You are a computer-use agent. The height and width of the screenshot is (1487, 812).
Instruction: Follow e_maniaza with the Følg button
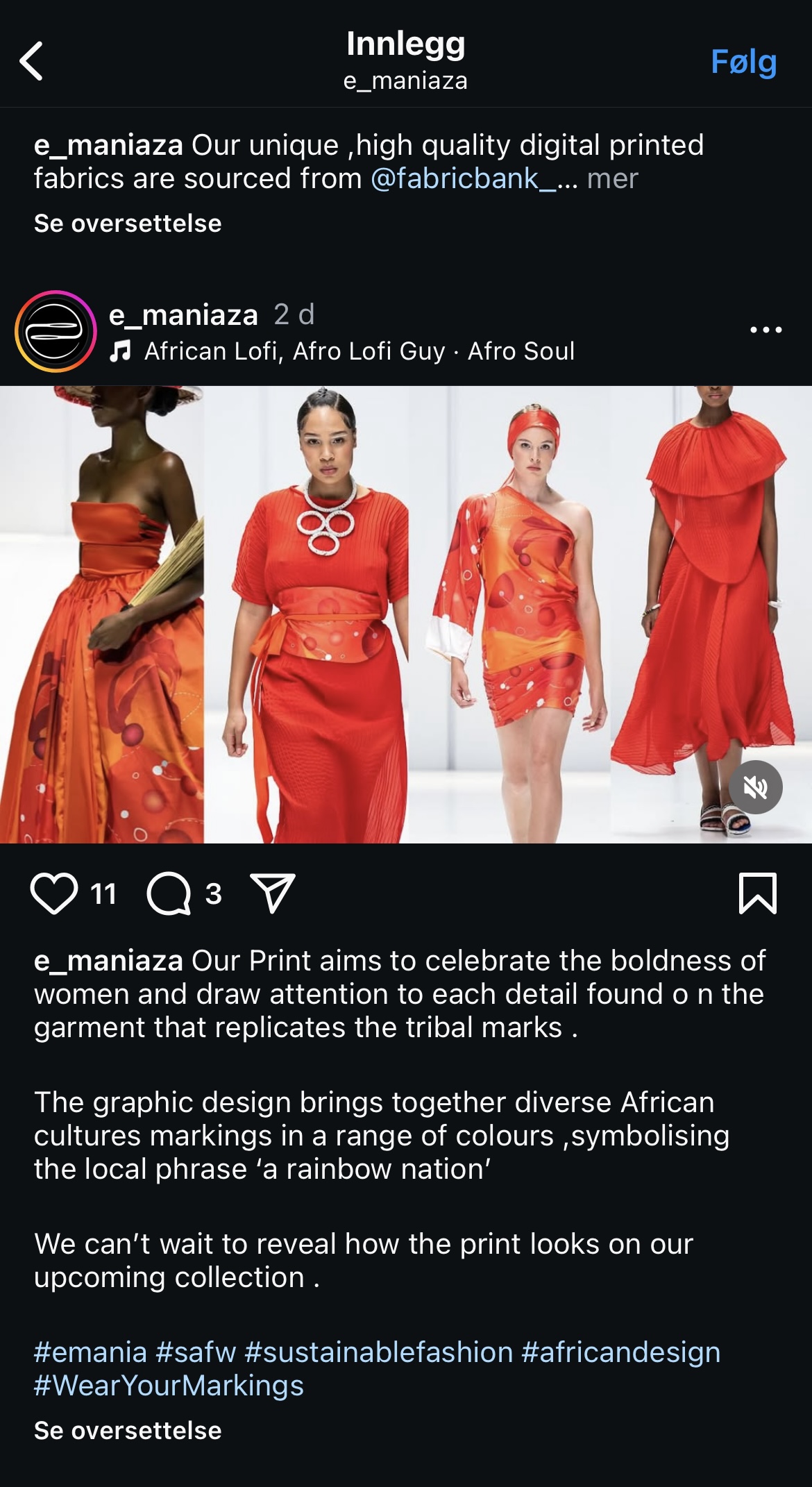[x=743, y=62]
